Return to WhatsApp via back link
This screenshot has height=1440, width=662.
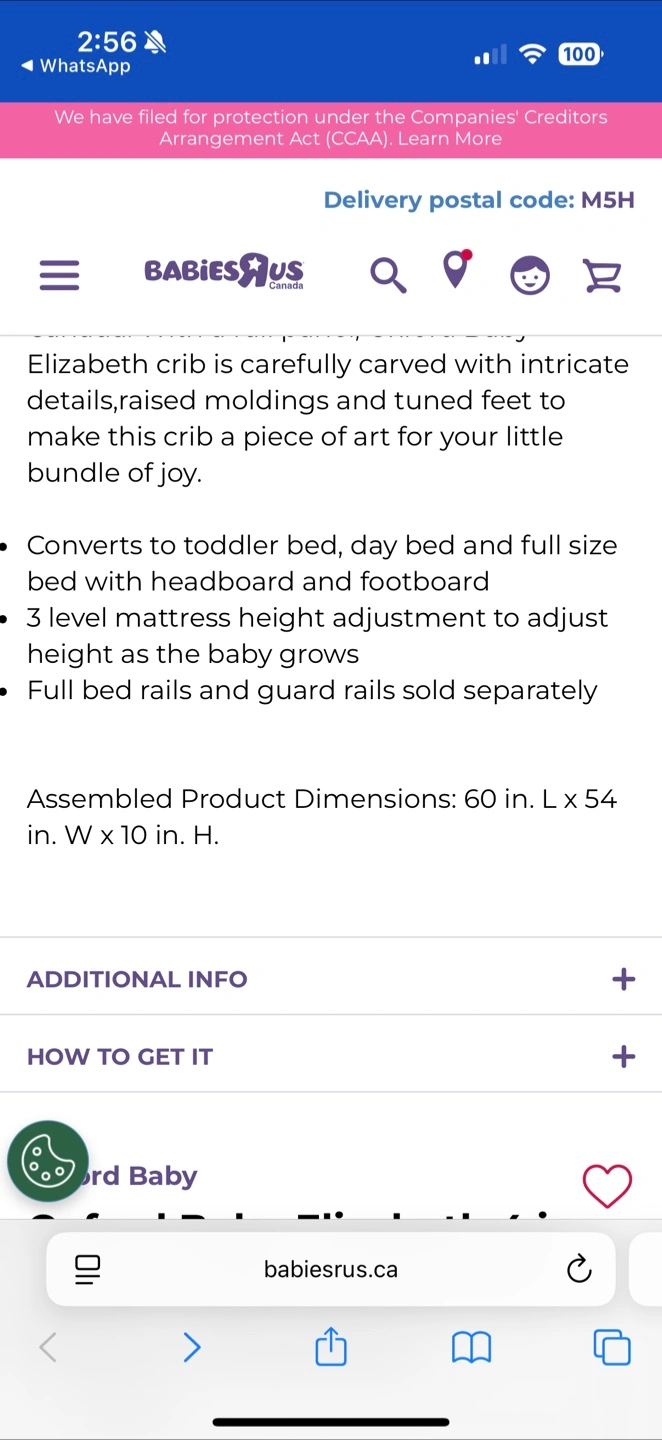pyautogui.click(x=76, y=66)
